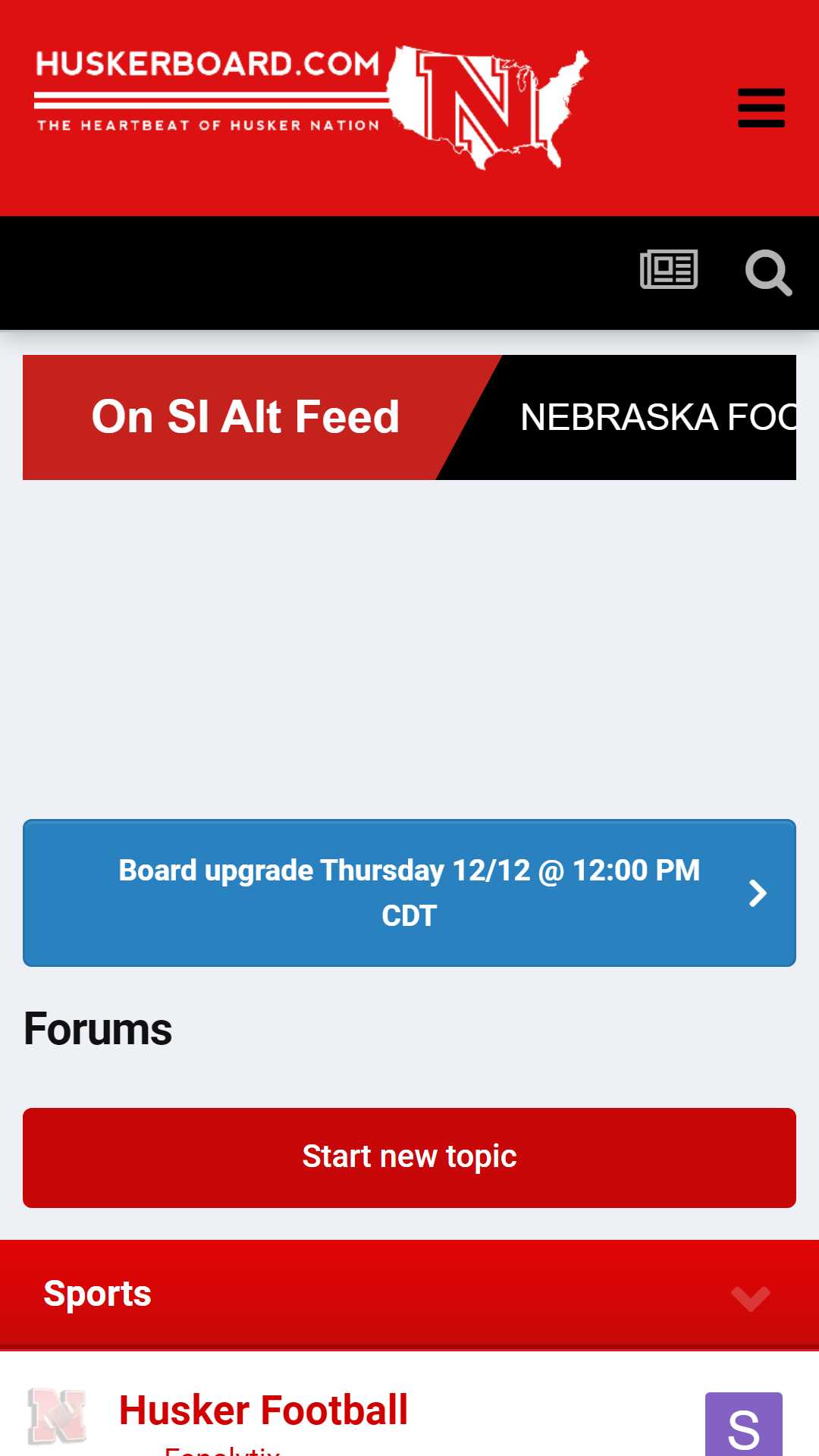The width and height of the screenshot is (819, 1456).
Task: Start a new topic
Action: coord(409,1157)
